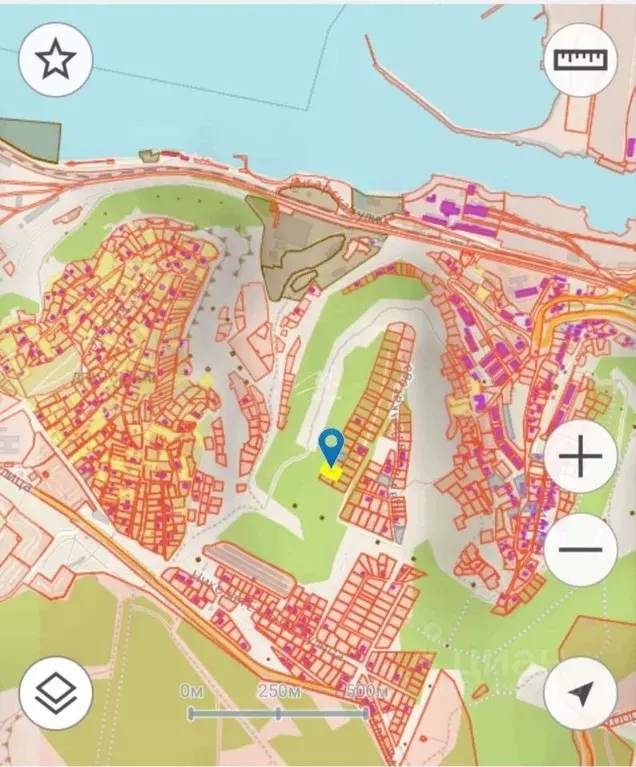Add this place to favorites with the star
This screenshot has width=636, height=767.
pos(56,60)
